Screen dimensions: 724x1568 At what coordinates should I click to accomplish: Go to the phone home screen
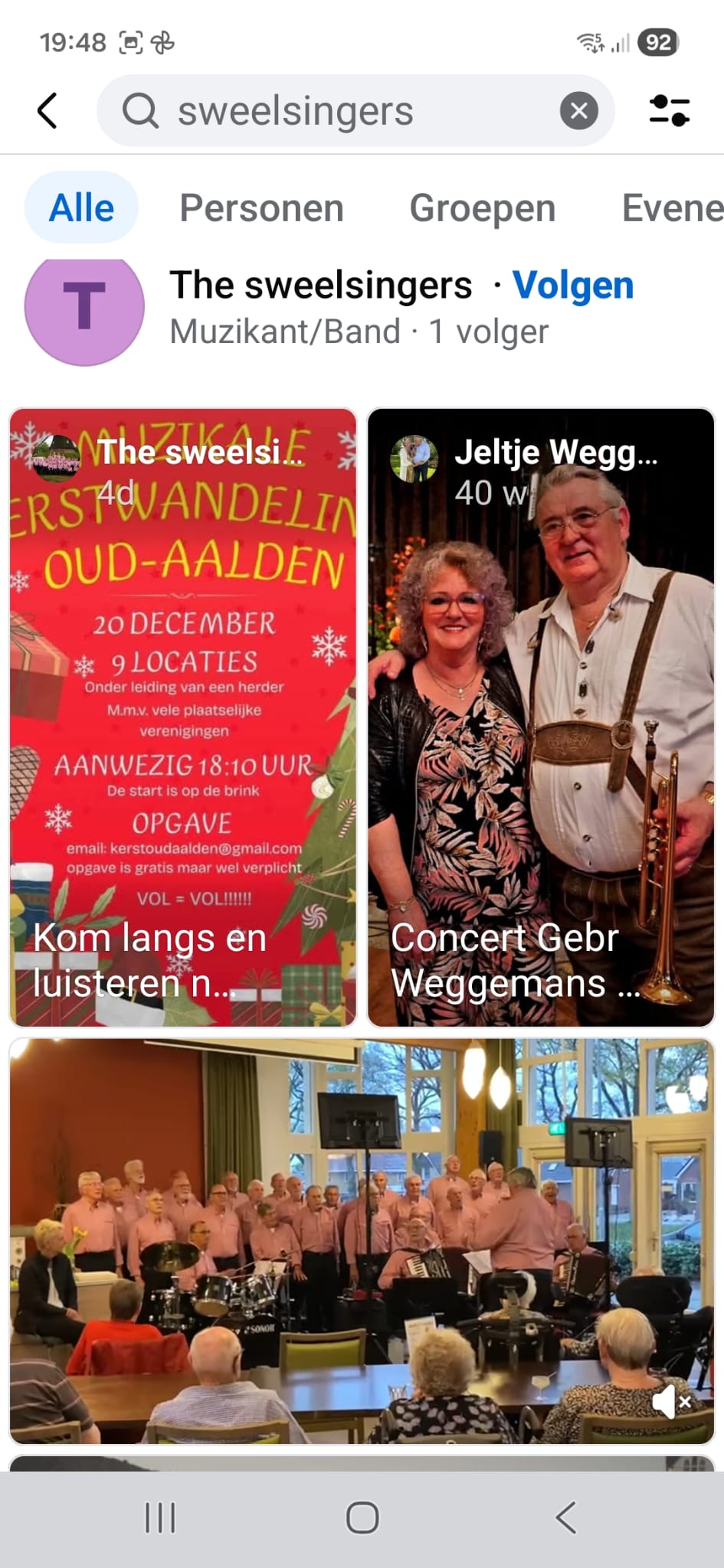click(362, 1517)
